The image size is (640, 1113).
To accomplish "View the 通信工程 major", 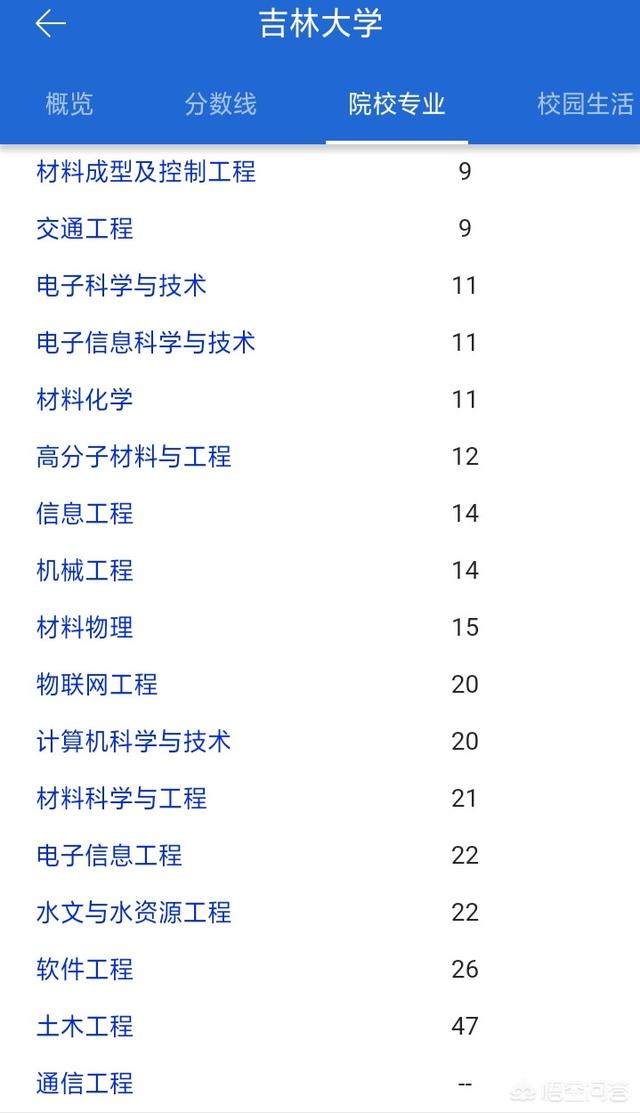I will tap(85, 1084).
